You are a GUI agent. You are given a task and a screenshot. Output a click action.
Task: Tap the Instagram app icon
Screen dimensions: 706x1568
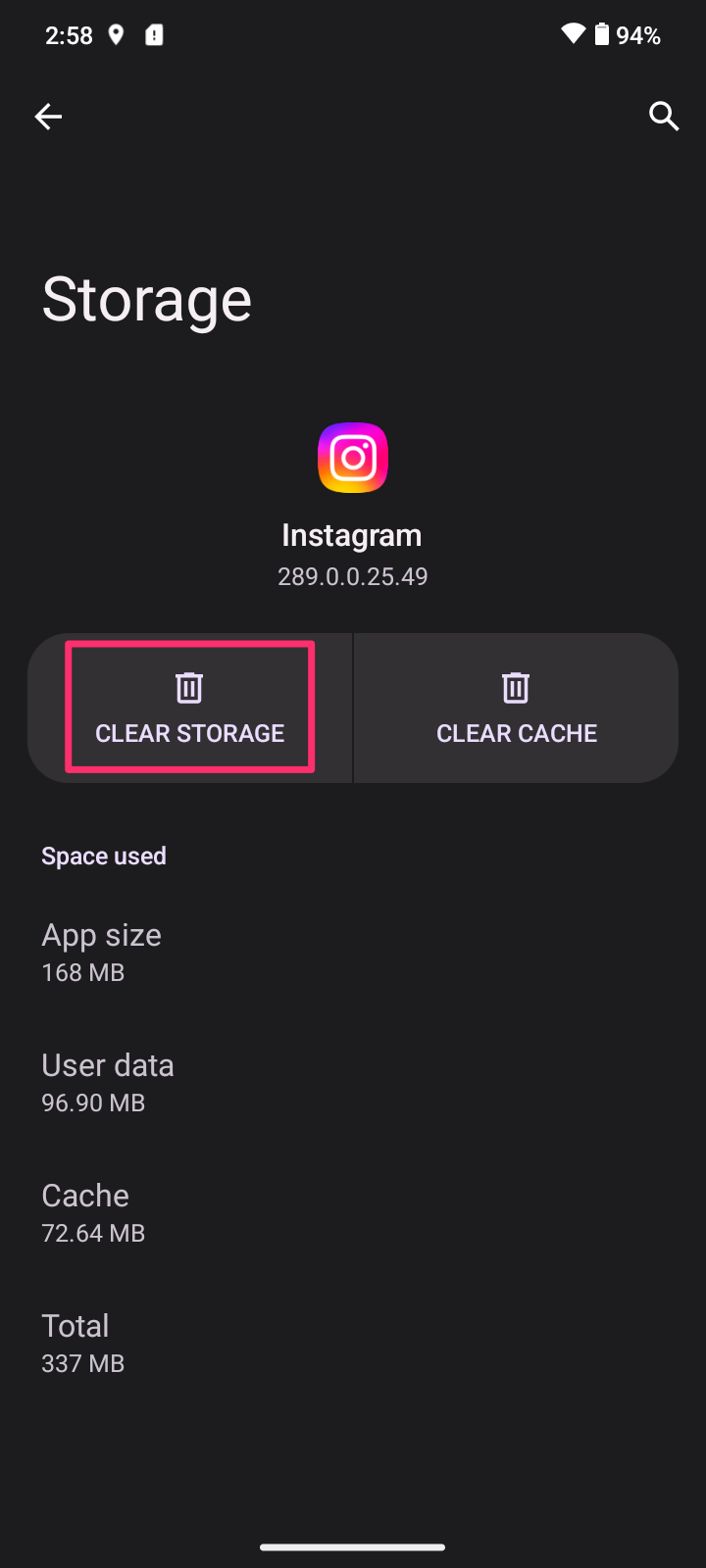353,457
